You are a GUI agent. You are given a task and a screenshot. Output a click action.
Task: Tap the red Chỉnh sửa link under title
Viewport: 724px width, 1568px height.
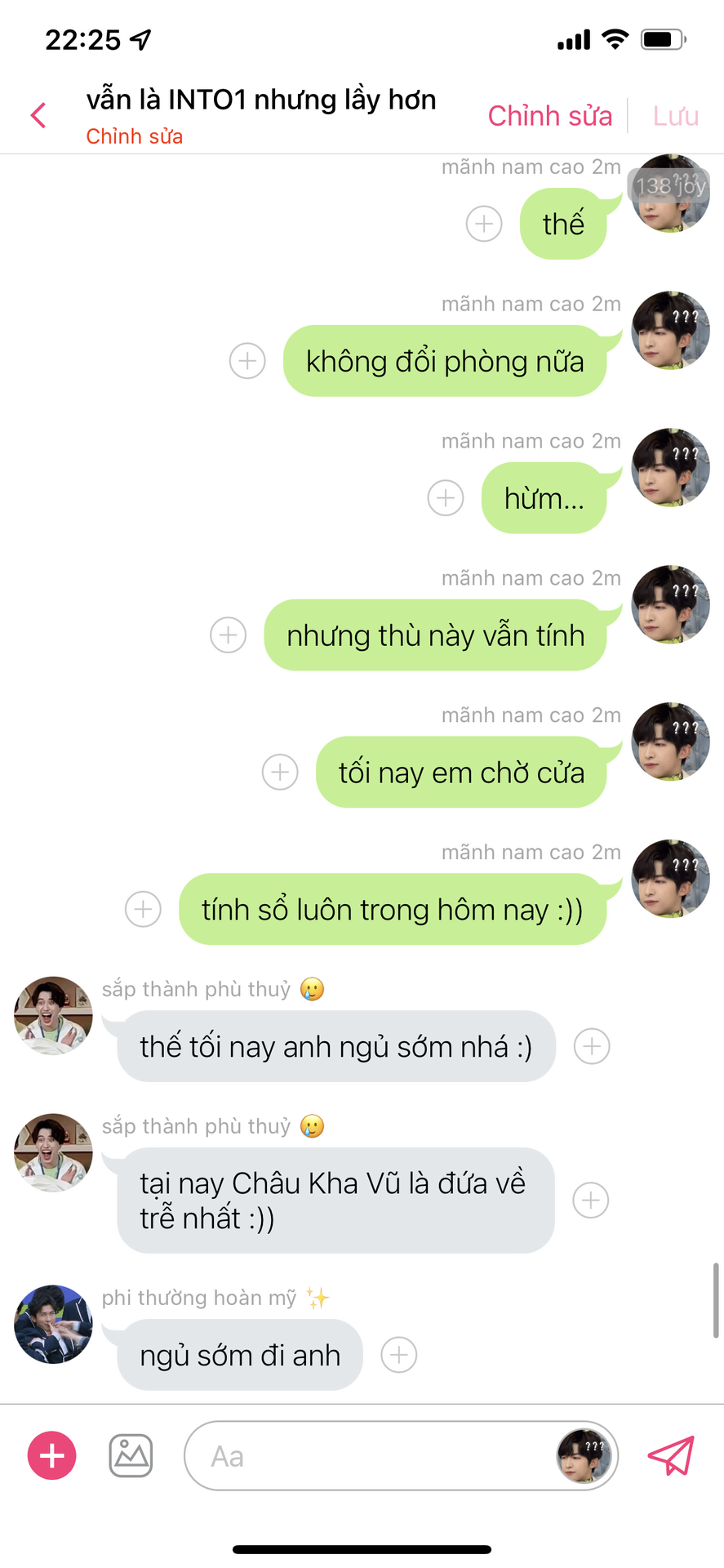click(134, 136)
